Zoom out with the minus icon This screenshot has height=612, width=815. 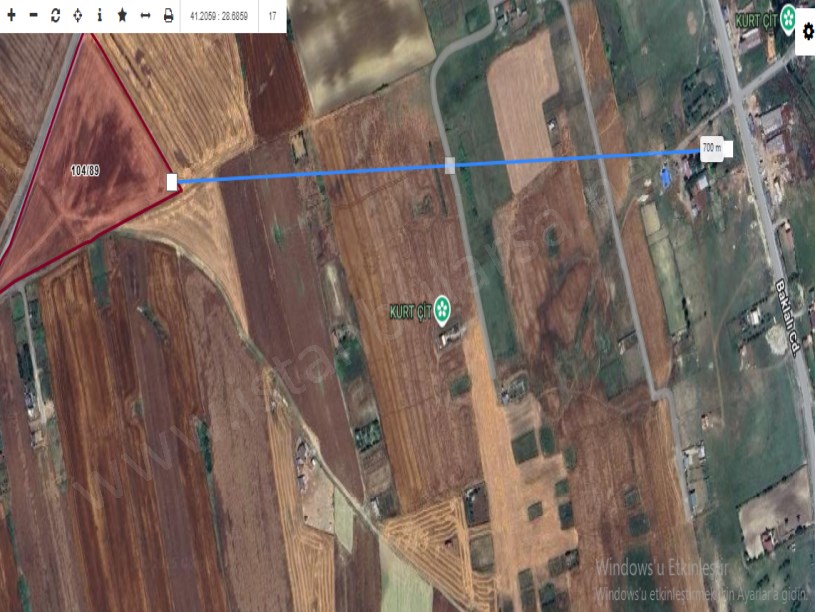[x=33, y=16]
